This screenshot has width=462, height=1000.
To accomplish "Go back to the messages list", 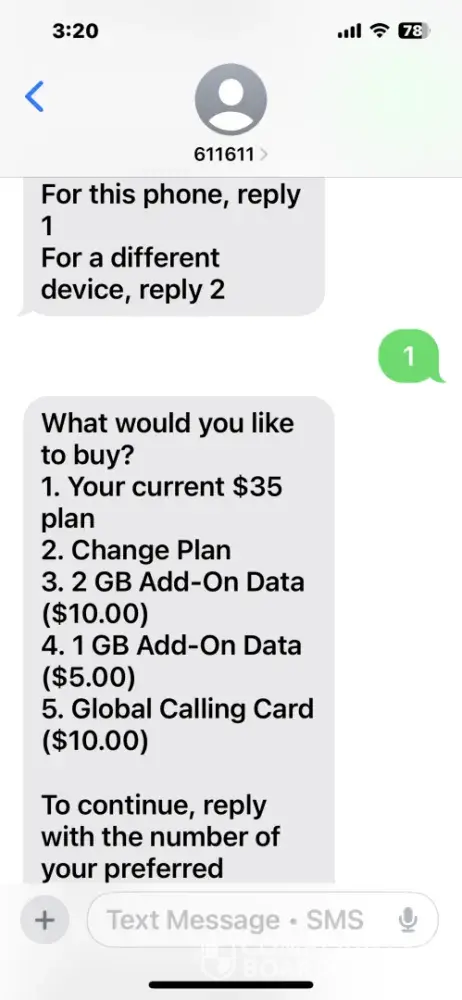I will (x=34, y=97).
